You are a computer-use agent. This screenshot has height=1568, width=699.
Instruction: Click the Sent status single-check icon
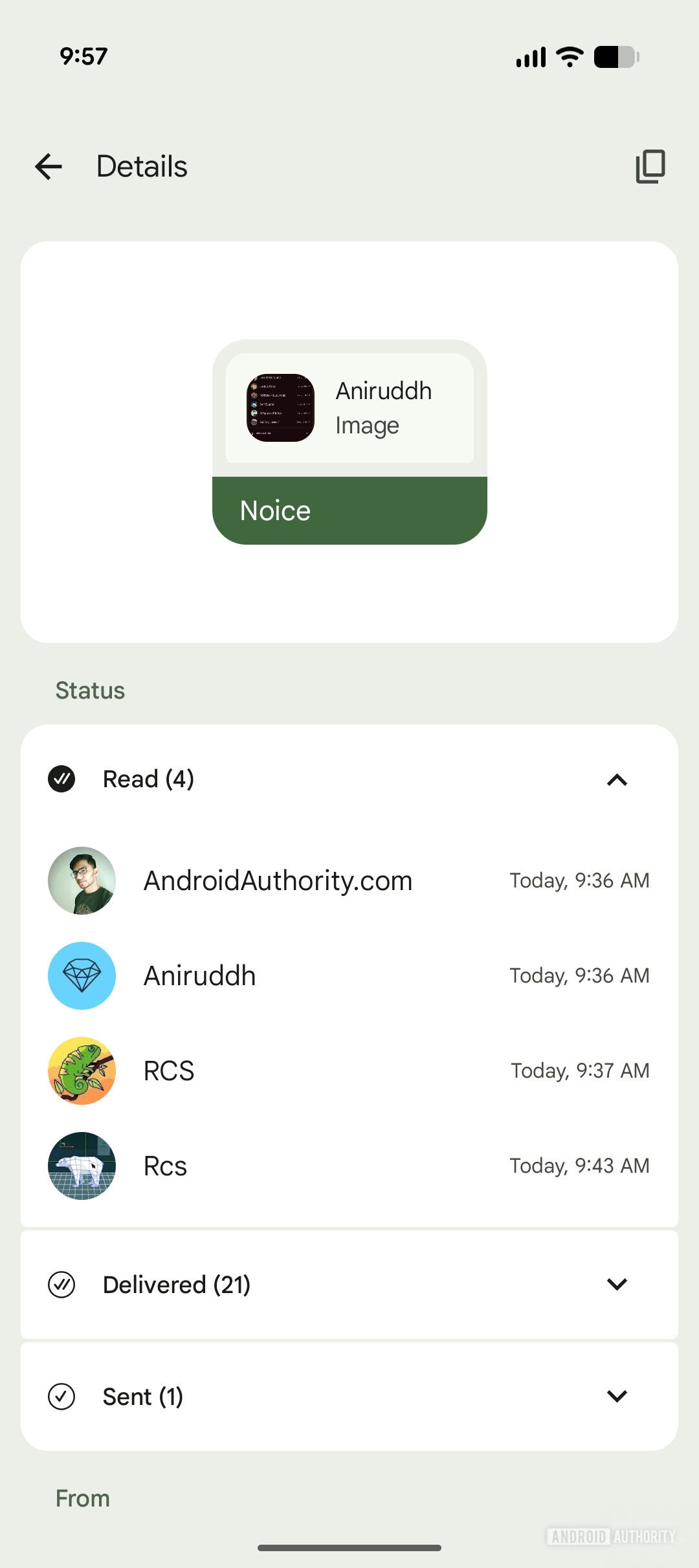62,1396
